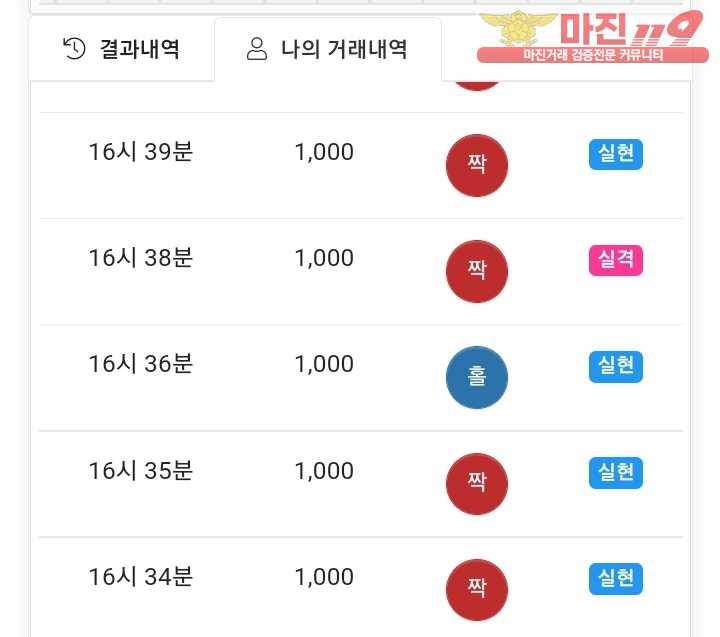Screen dimensions: 720x637
Task: Switch to the 결과내역 tab
Action: coord(121,49)
